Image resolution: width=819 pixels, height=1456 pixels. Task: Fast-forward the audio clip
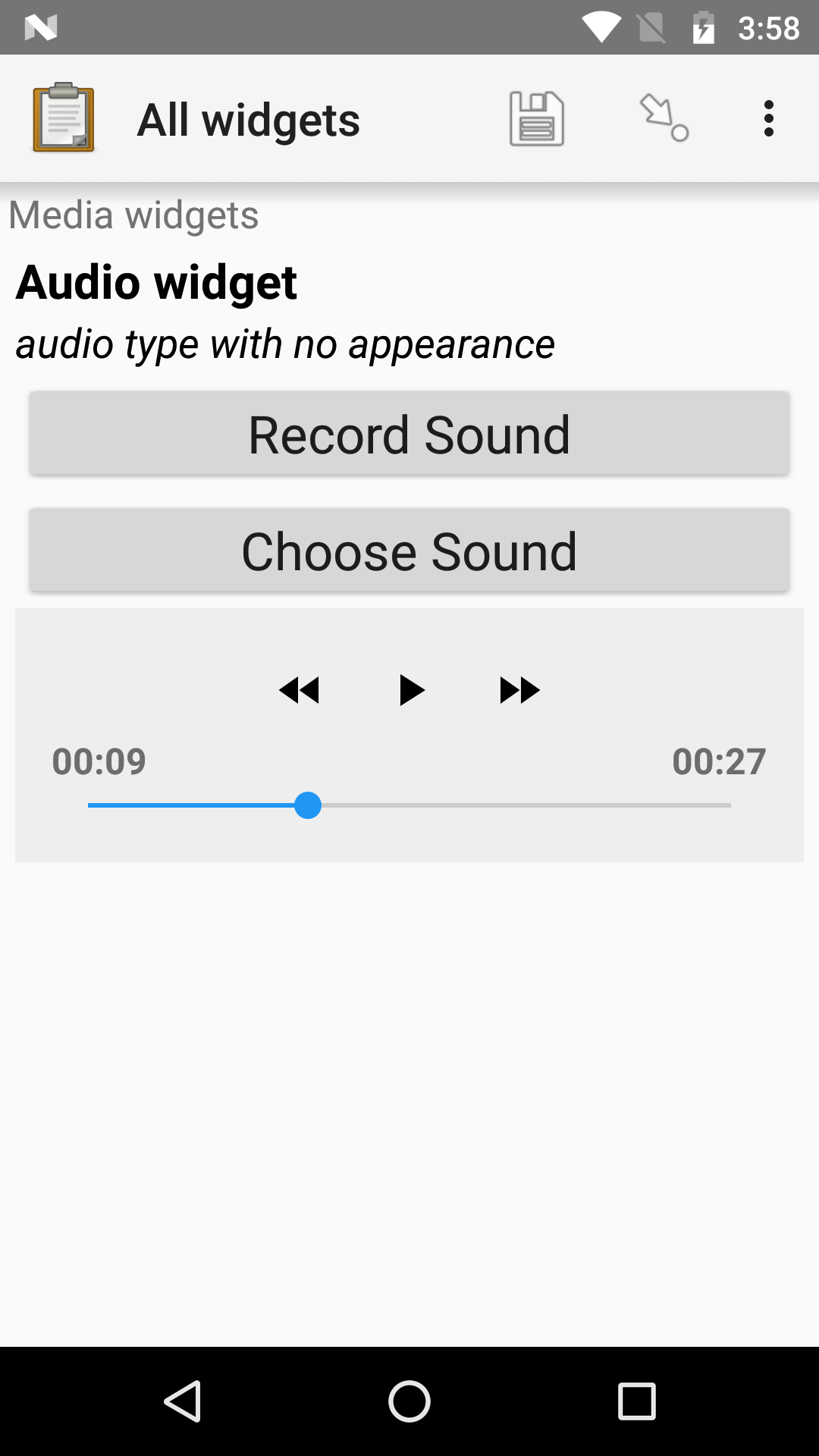[519, 690]
